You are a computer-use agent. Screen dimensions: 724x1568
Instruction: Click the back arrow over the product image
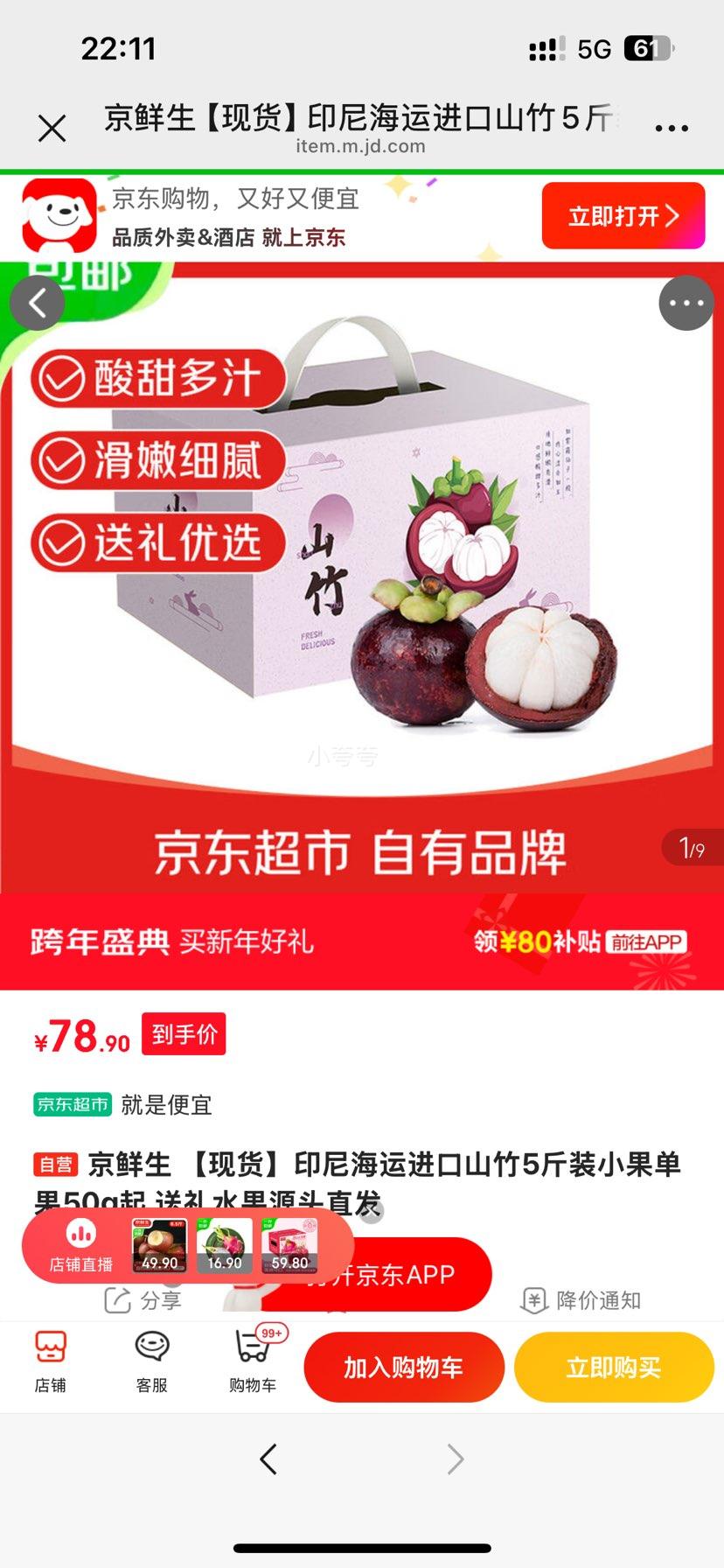pos(38,303)
